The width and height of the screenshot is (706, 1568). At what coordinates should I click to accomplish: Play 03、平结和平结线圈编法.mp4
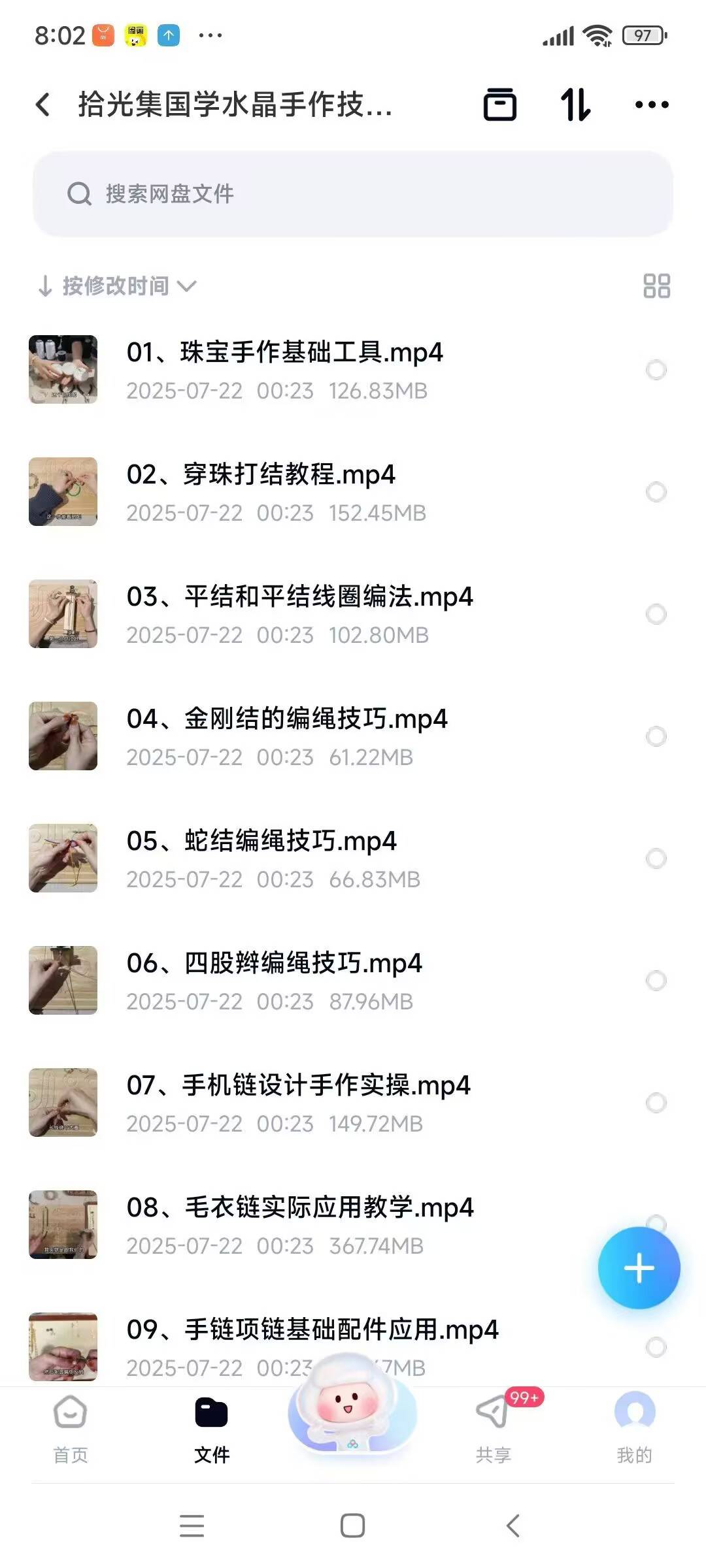(299, 597)
